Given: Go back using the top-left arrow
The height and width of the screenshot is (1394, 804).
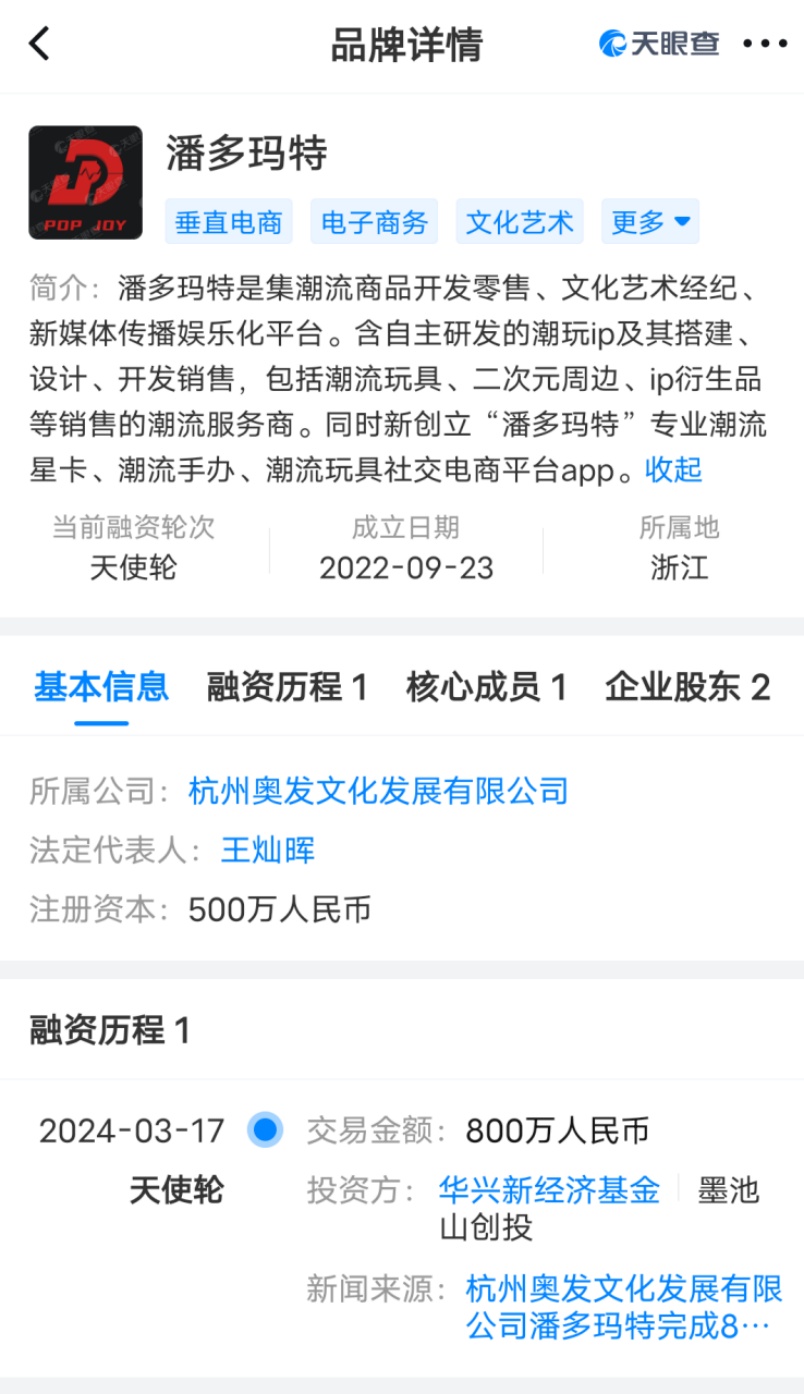Looking at the screenshot, I should coord(39,45).
